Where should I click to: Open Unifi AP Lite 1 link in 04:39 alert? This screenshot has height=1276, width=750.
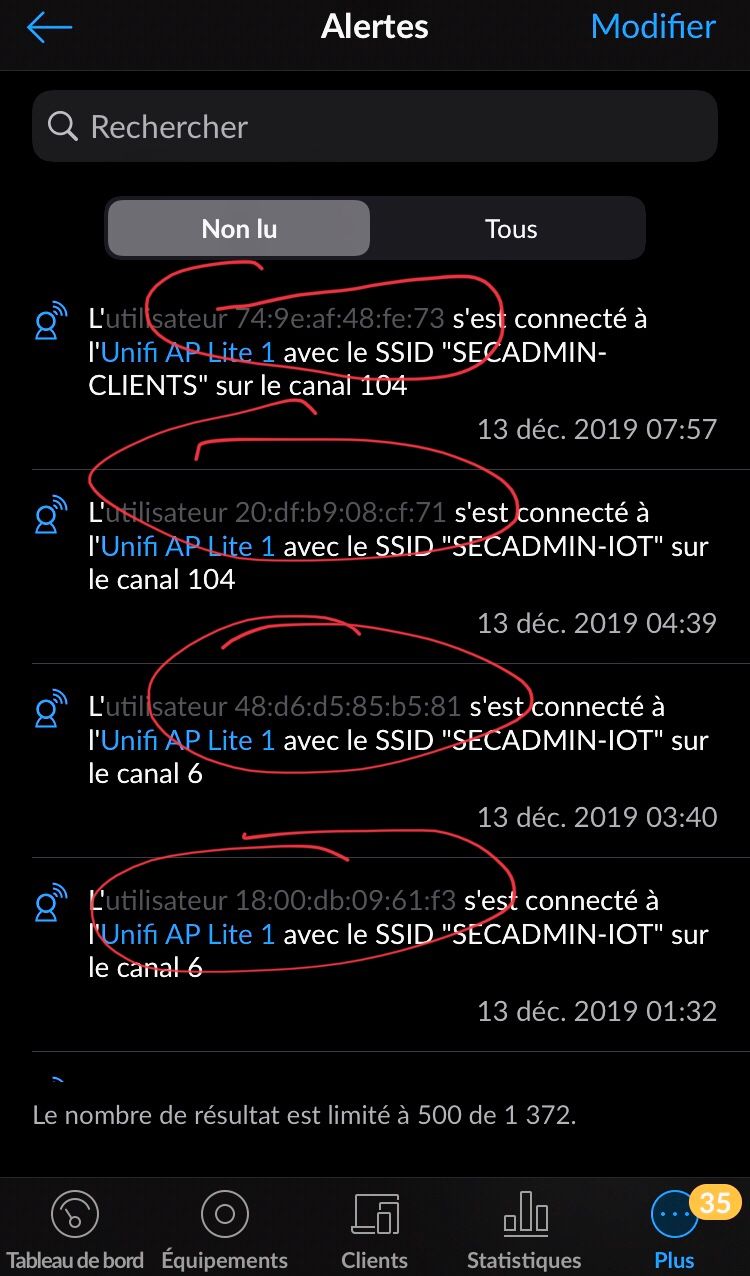[x=187, y=547]
